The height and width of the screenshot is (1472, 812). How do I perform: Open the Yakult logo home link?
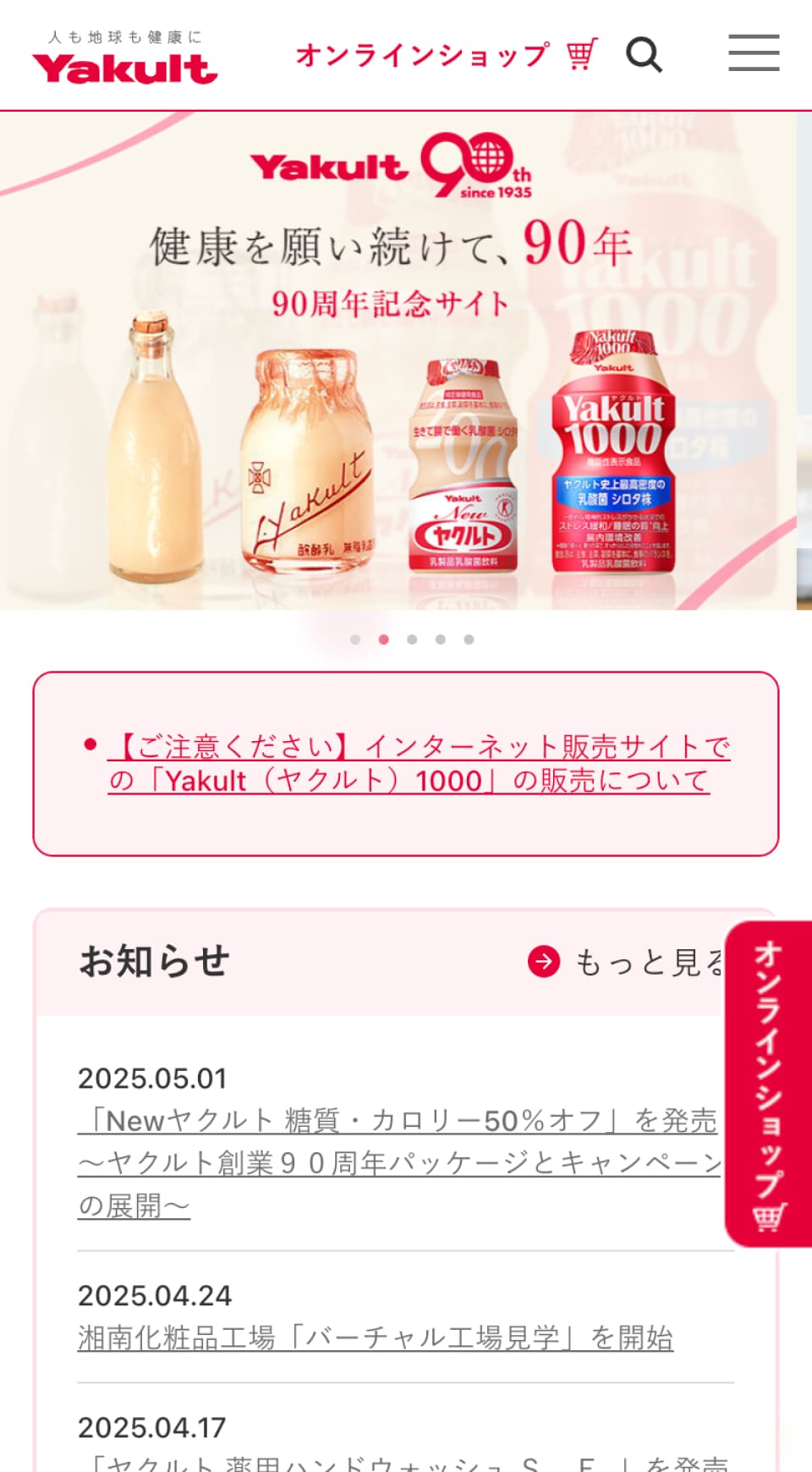125,57
